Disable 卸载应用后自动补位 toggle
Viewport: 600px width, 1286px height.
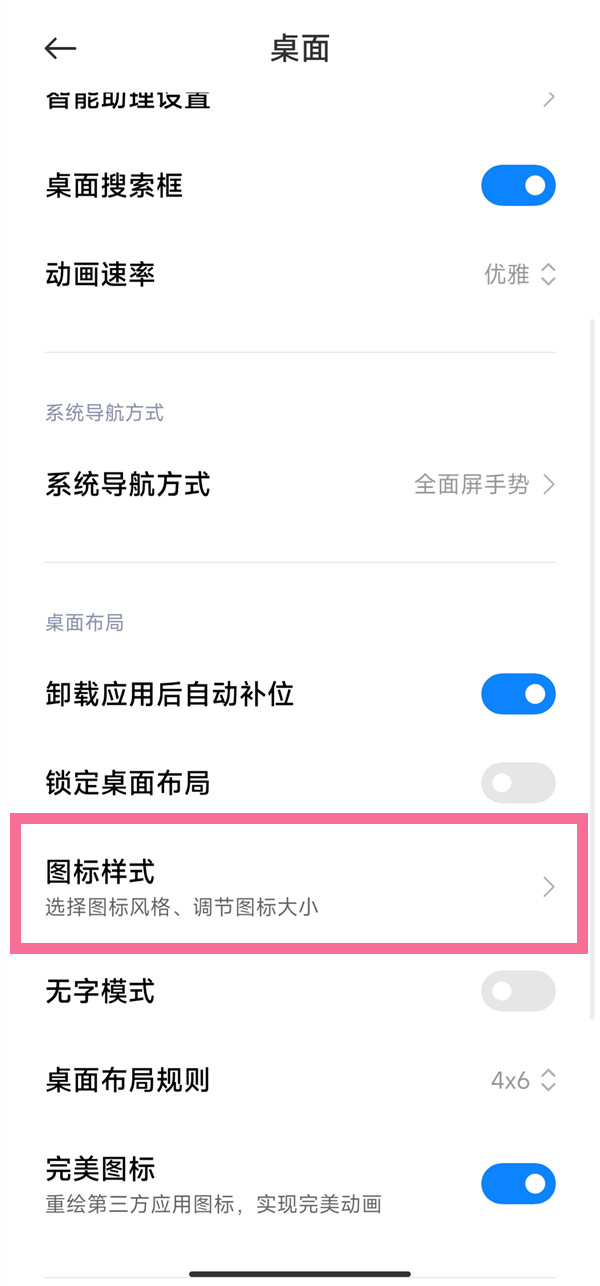click(518, 694)
